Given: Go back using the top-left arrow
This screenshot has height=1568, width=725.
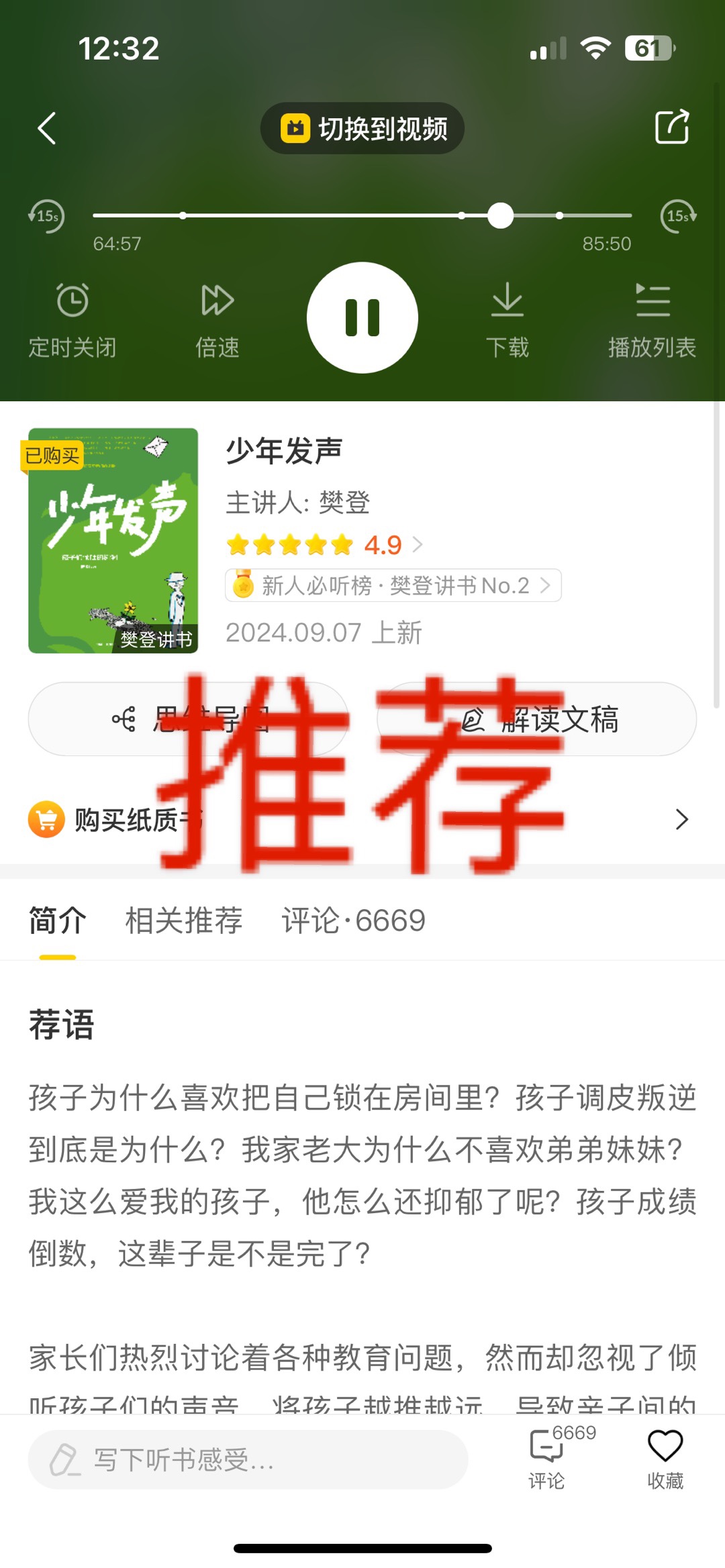Looking at the screenshot, I should click(x=47, y=128).
